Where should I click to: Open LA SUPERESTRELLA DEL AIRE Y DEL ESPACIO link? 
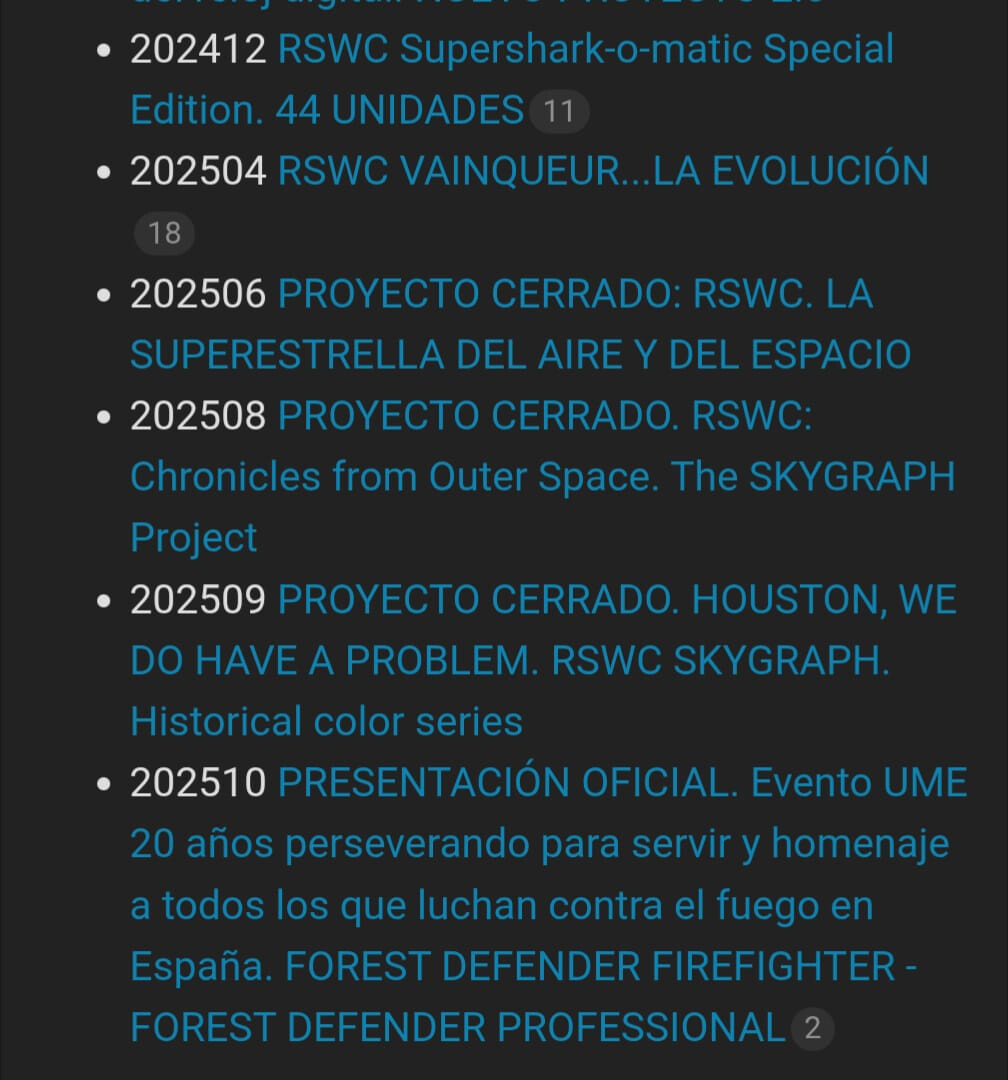click(x=575, y=295)
